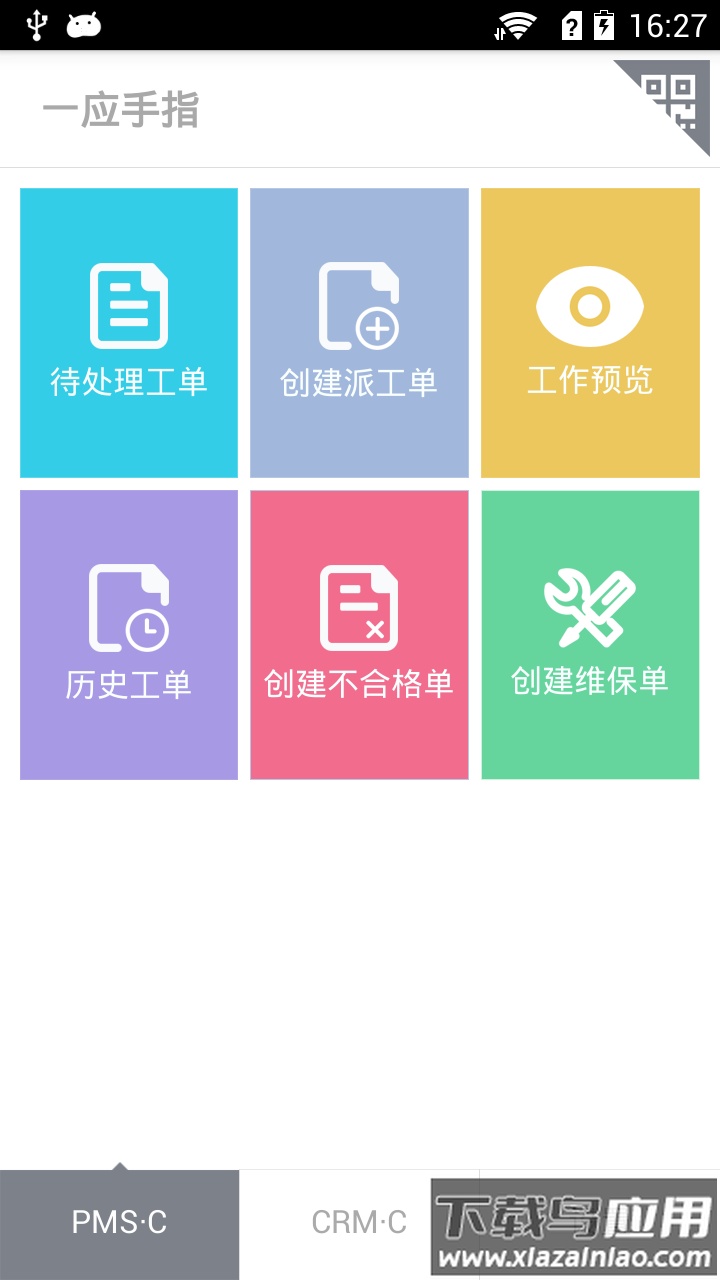Switch to the PMS·C tab

click(119, 1222)
